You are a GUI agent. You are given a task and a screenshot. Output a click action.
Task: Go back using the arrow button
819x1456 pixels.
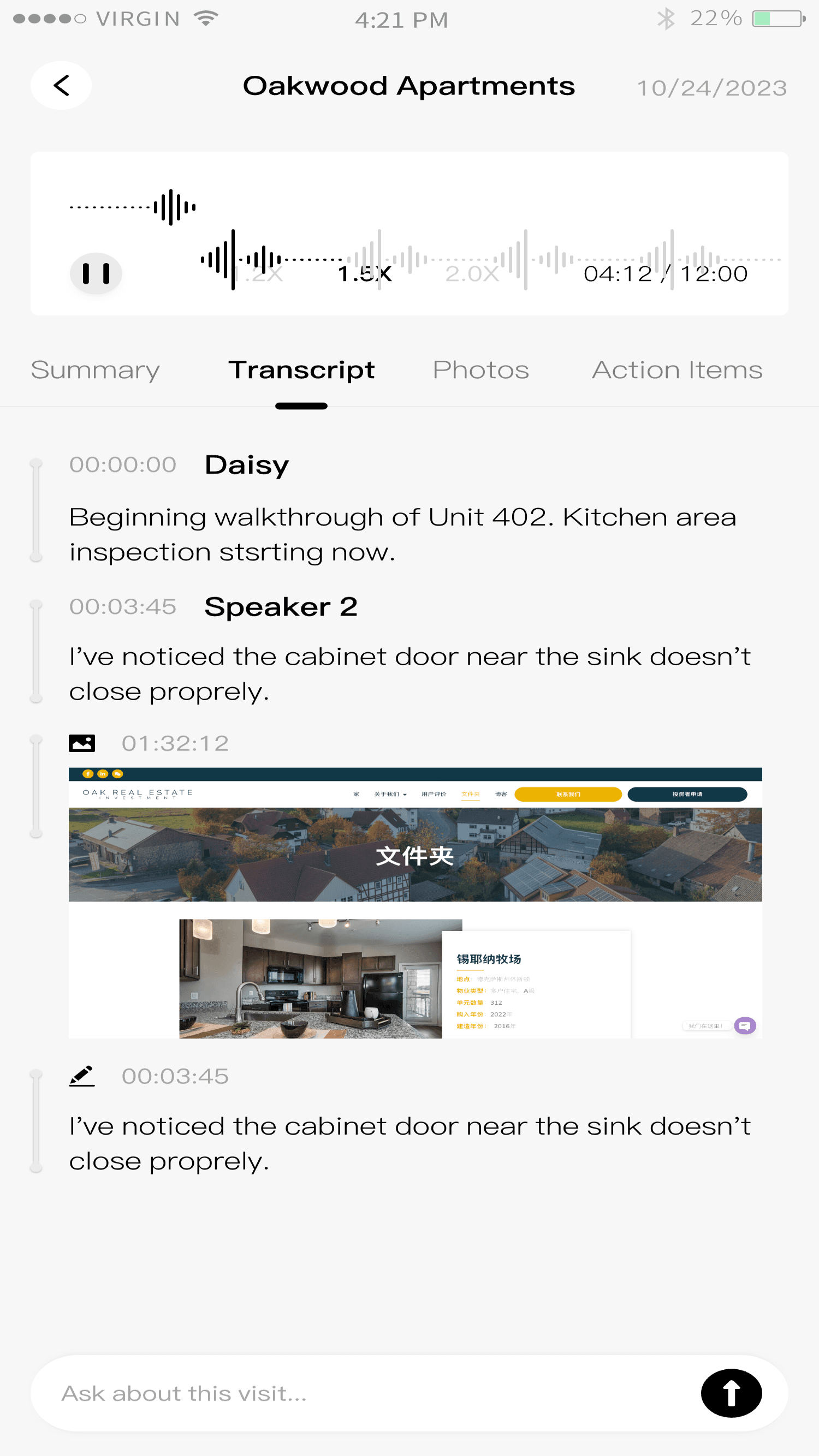[61, 86]
